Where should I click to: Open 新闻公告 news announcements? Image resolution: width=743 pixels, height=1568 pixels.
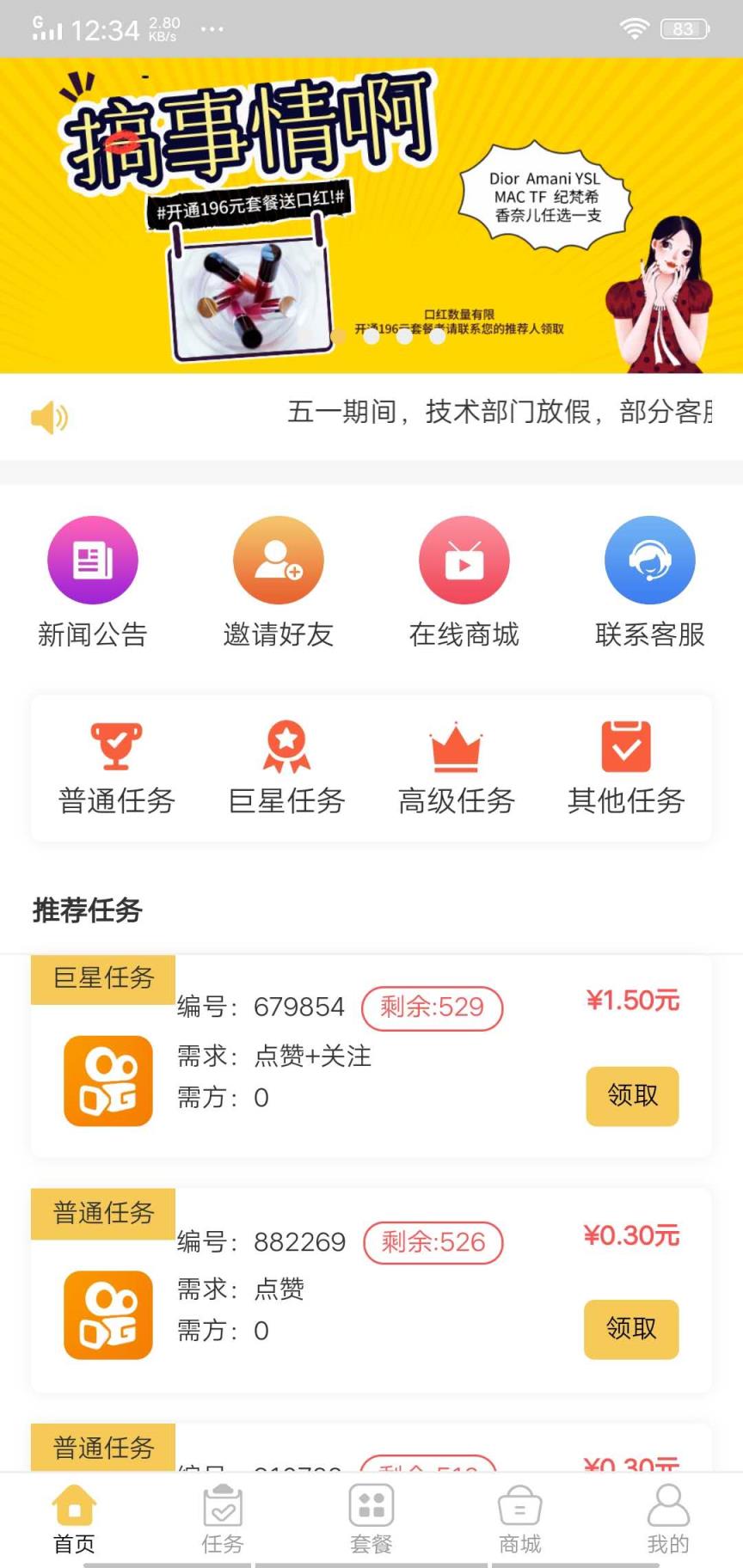point(92,580)
